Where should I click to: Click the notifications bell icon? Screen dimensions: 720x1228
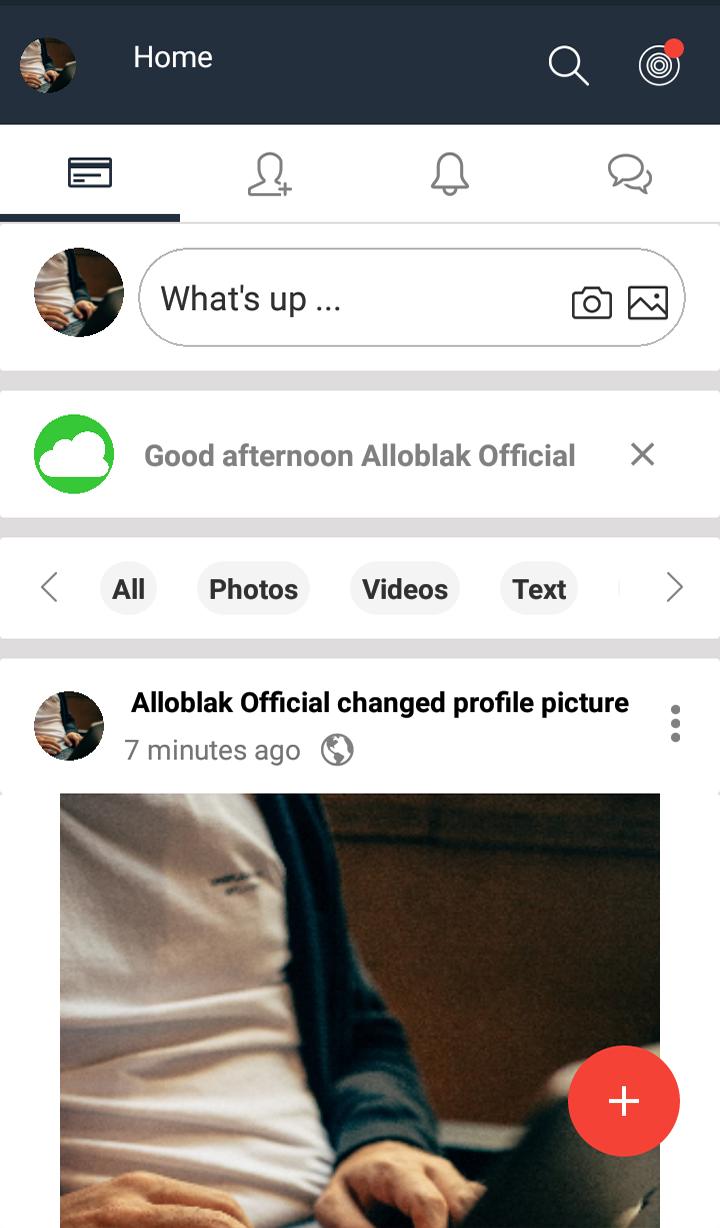pos(448,172)
